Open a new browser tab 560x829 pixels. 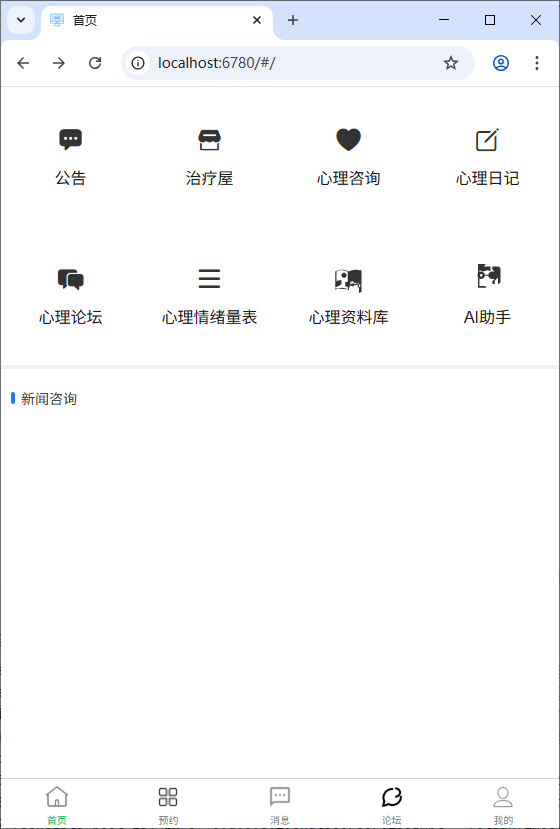(x=293, y=21)
